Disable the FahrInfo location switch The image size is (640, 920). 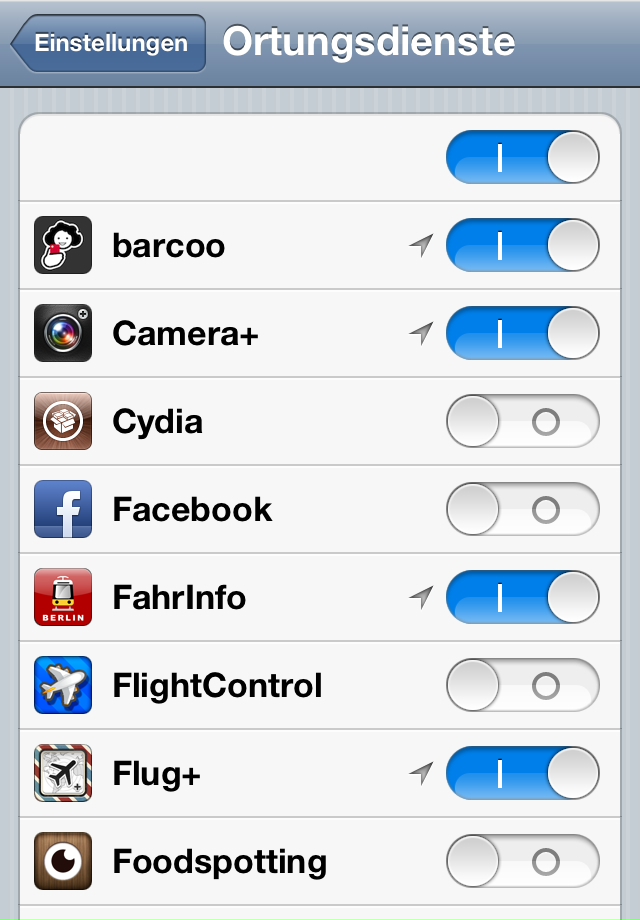(522, 598)
